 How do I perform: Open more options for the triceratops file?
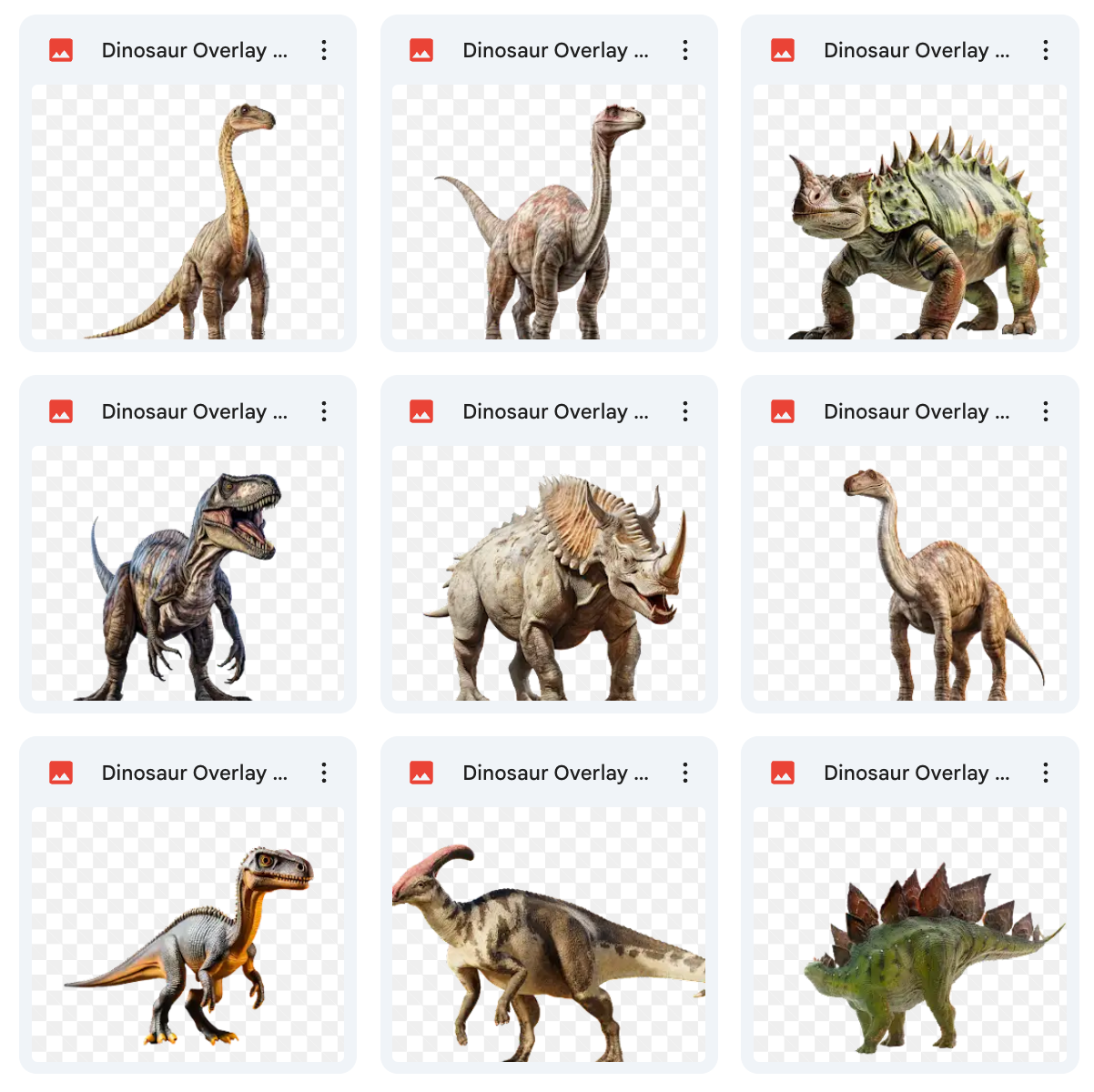(x=685, y=411)
